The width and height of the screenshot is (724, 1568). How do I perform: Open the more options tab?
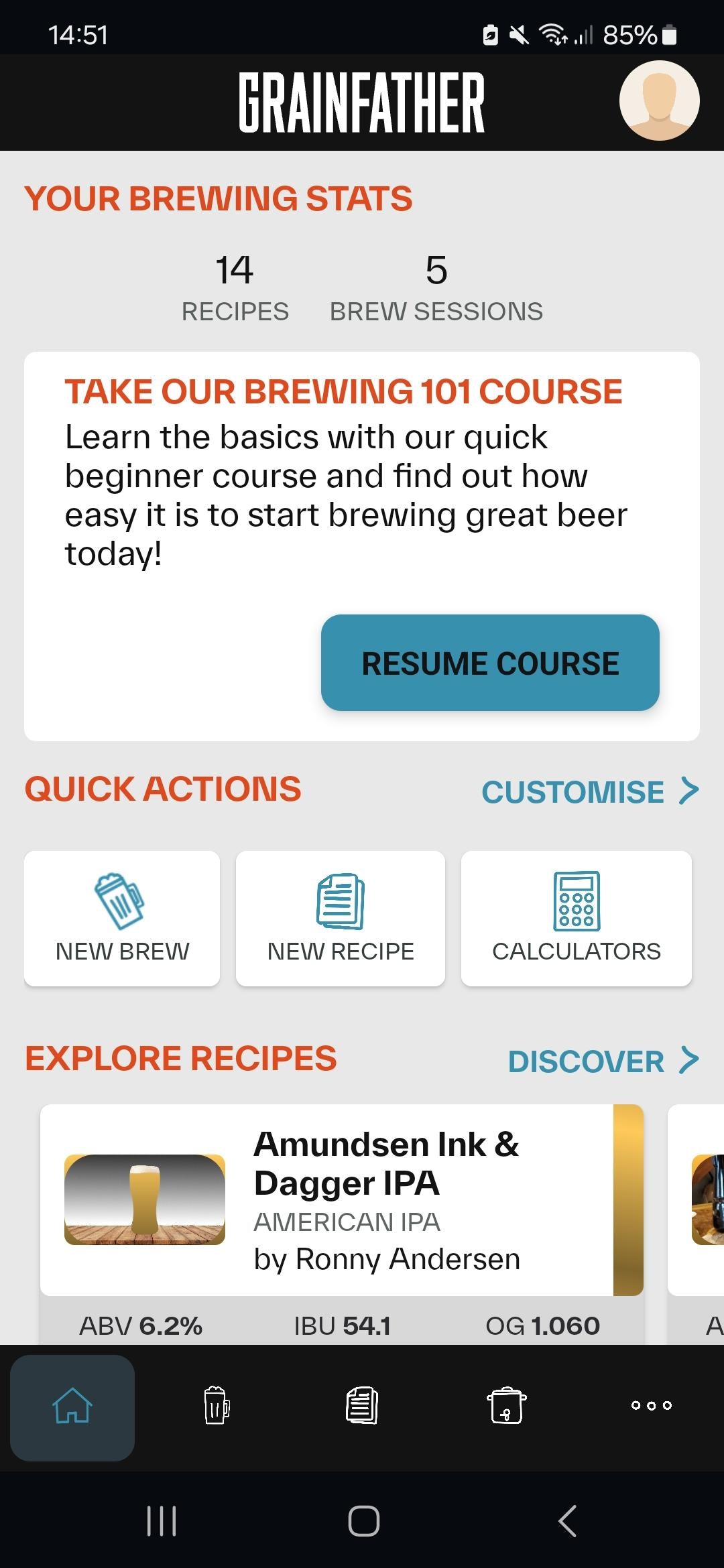[651, 1406]
